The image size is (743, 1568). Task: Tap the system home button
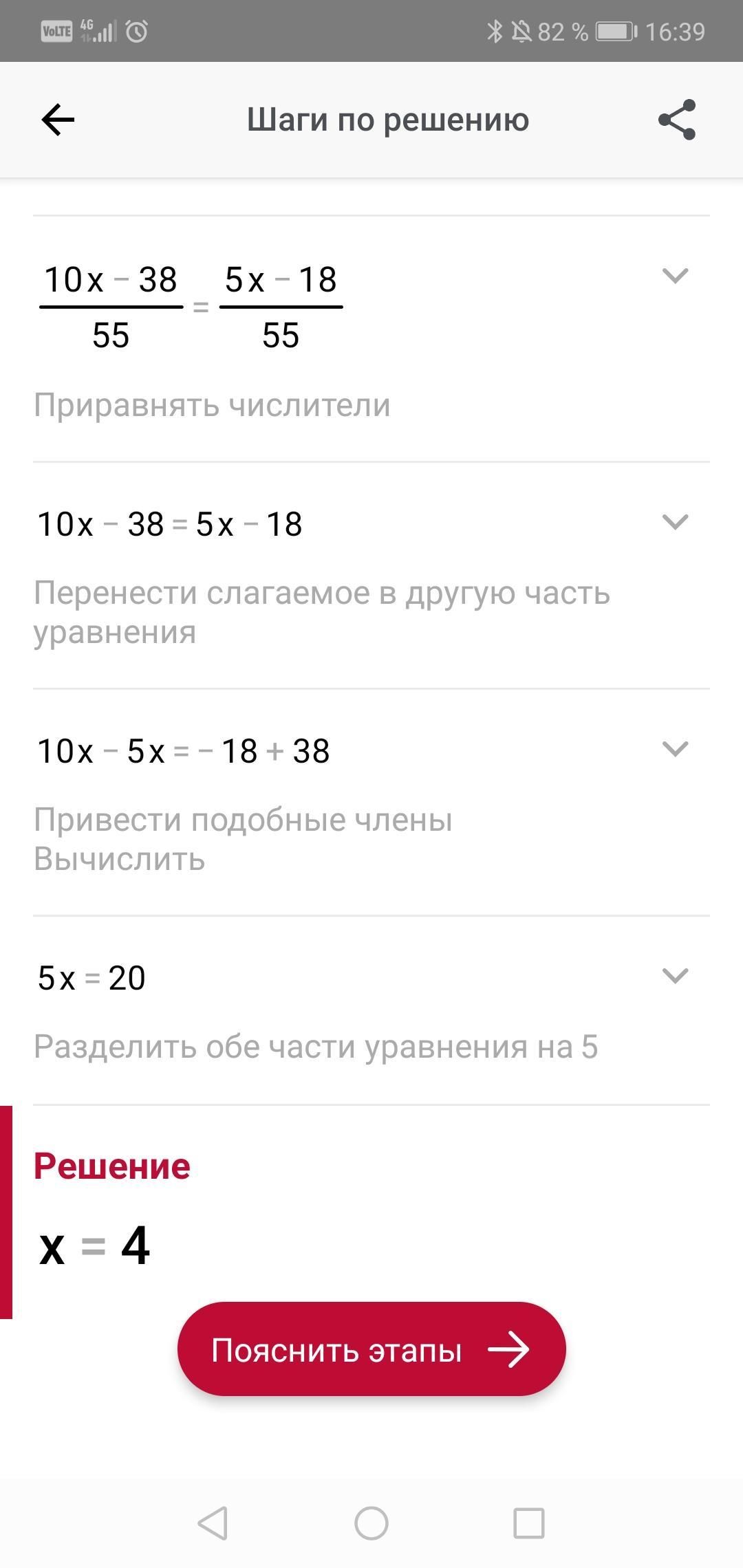(x=371, y=1523)
